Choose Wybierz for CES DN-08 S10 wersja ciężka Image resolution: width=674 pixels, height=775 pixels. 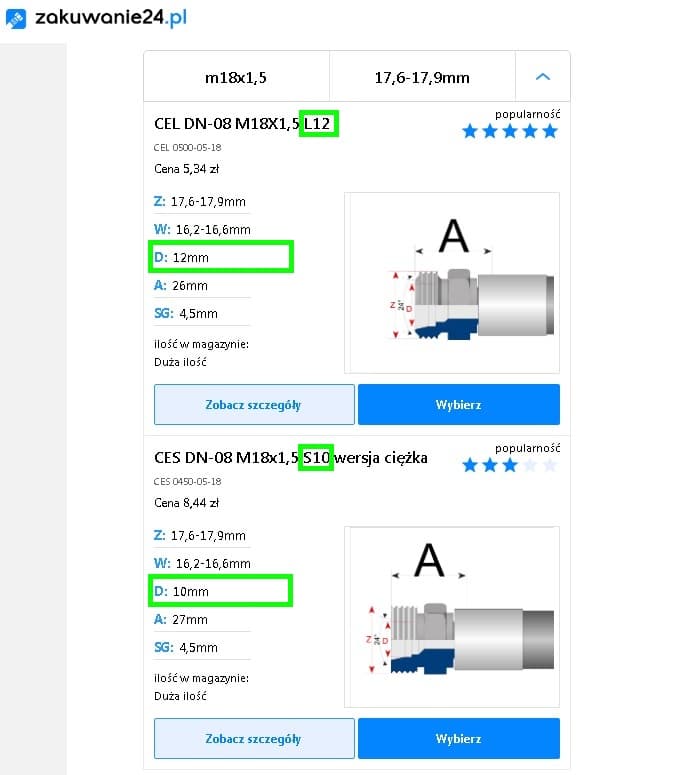point(458,739)
